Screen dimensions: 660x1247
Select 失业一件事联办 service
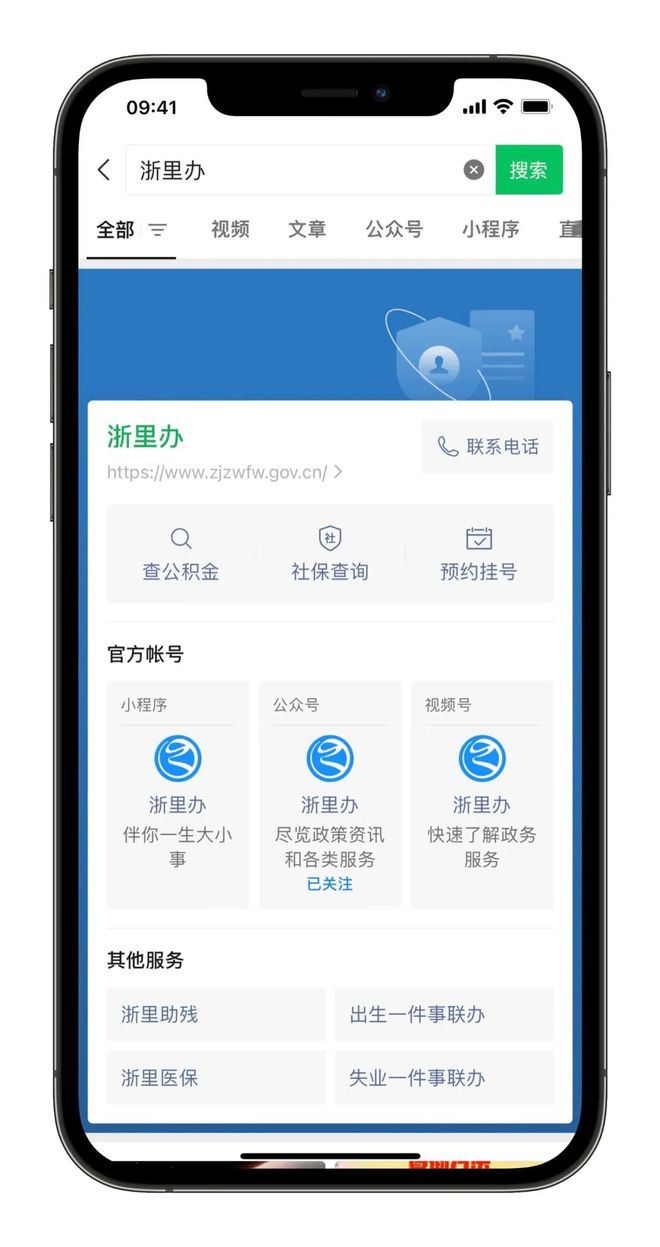click(x=443, y=1078)
